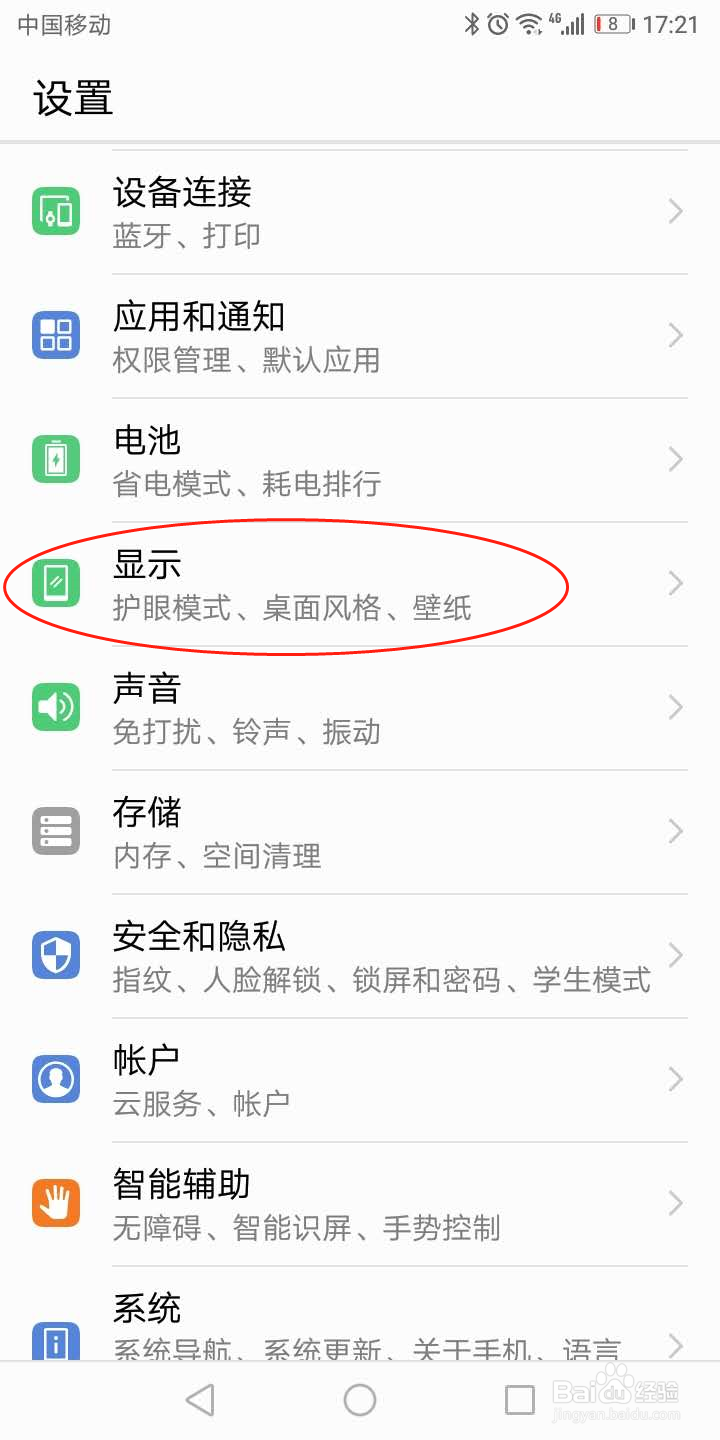Open 安全和隐私 using its chevron arrow
The height and width of the screenshot is (1440, 720).
[x=676, y=955]
